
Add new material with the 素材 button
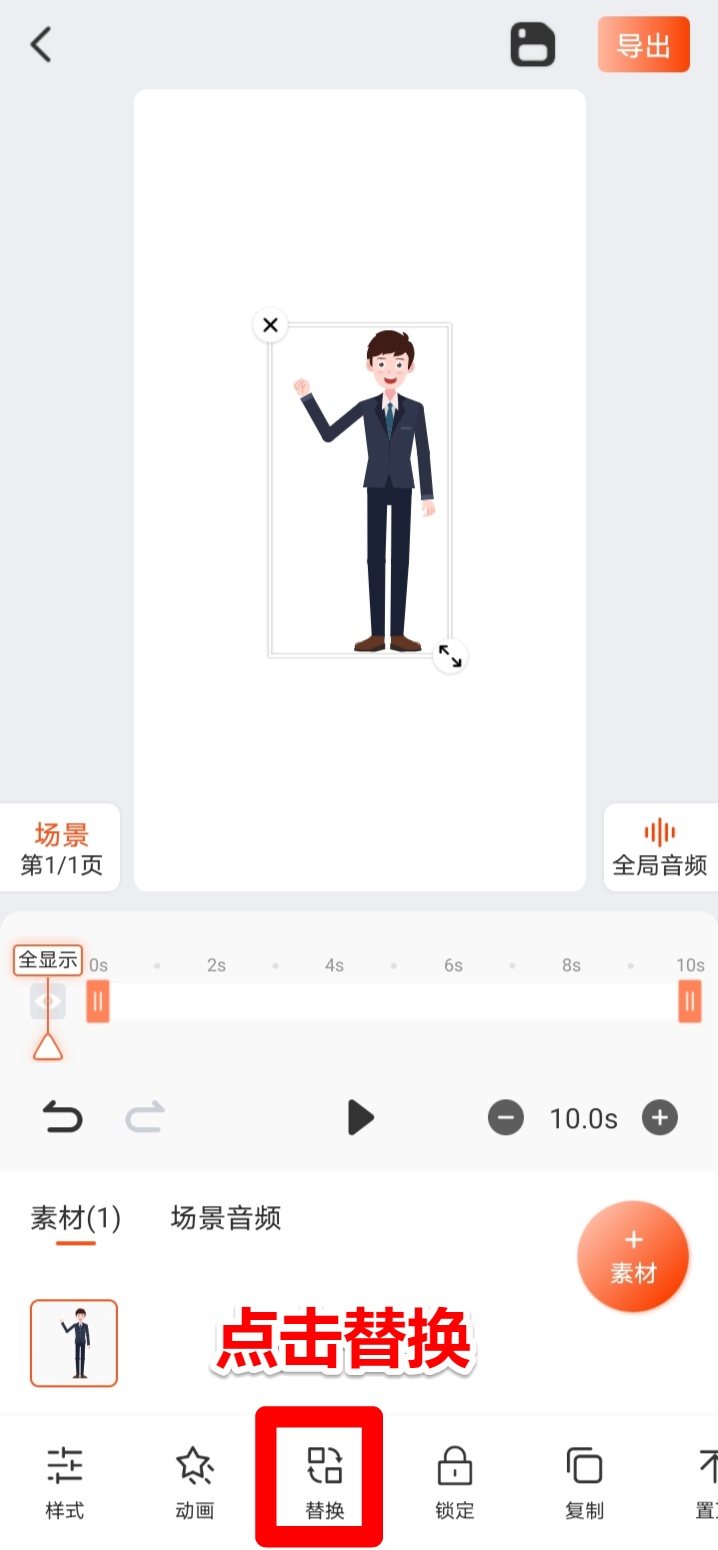pos(633,1256)
